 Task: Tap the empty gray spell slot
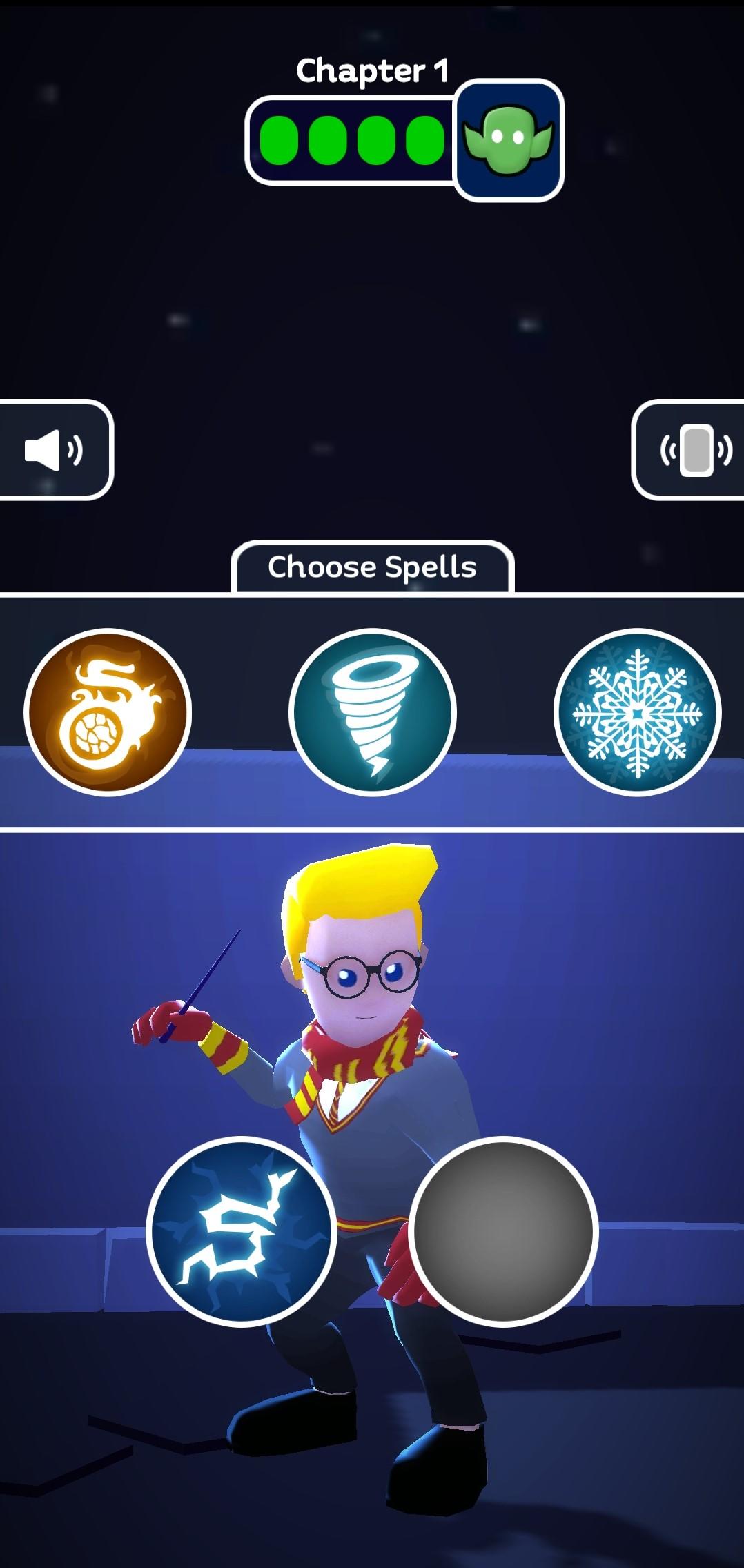click(503, 1231)
